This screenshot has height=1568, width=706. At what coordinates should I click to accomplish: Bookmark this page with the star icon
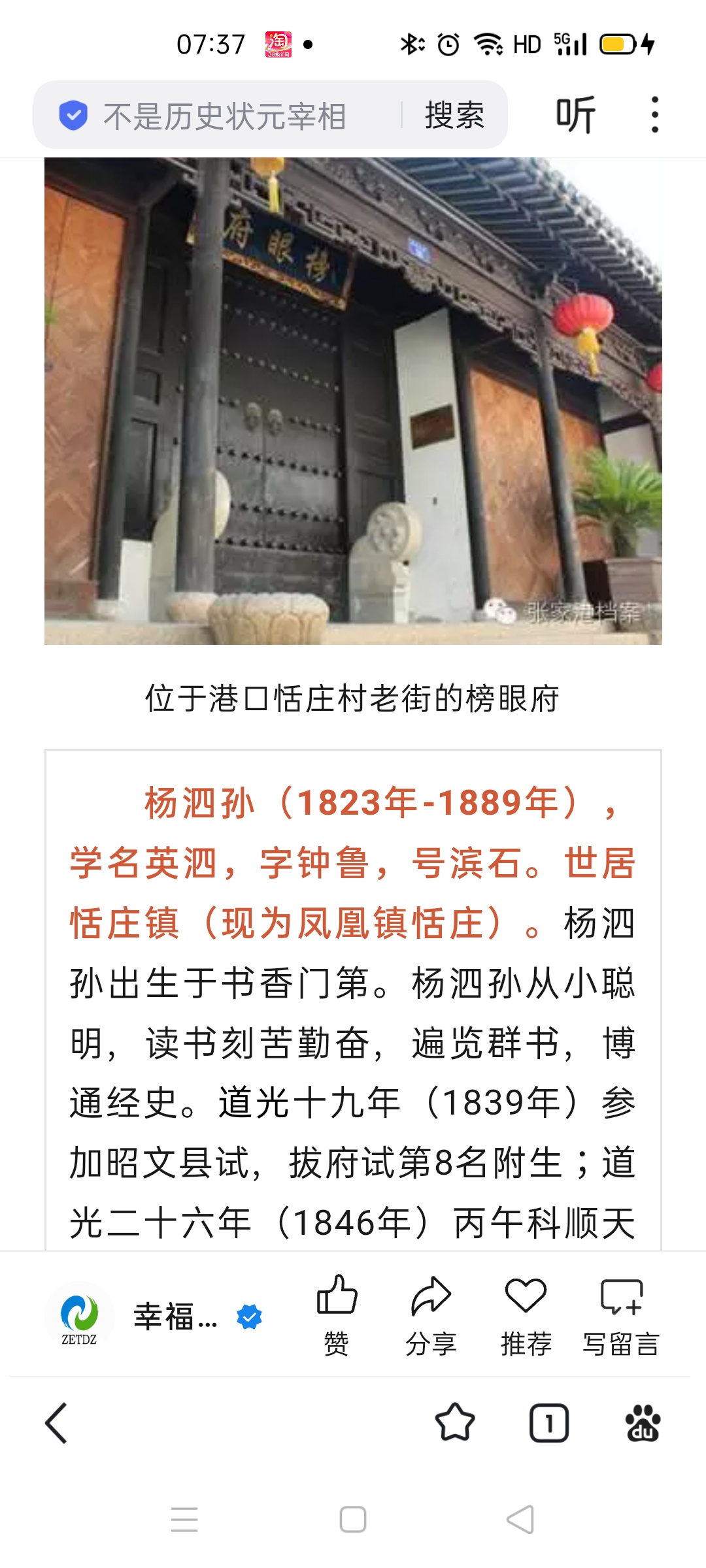[455, 1423]
